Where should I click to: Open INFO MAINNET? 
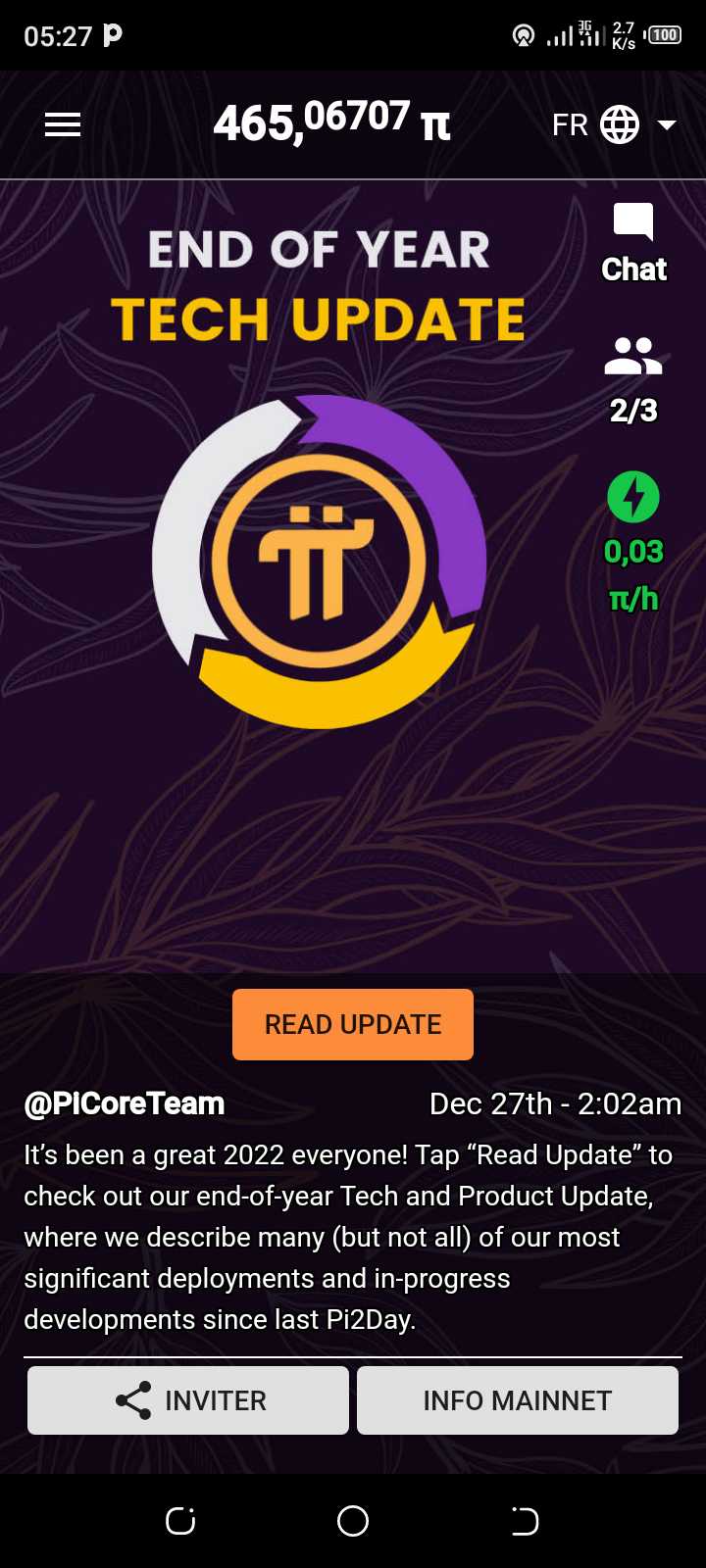(x=518, y=1400)
